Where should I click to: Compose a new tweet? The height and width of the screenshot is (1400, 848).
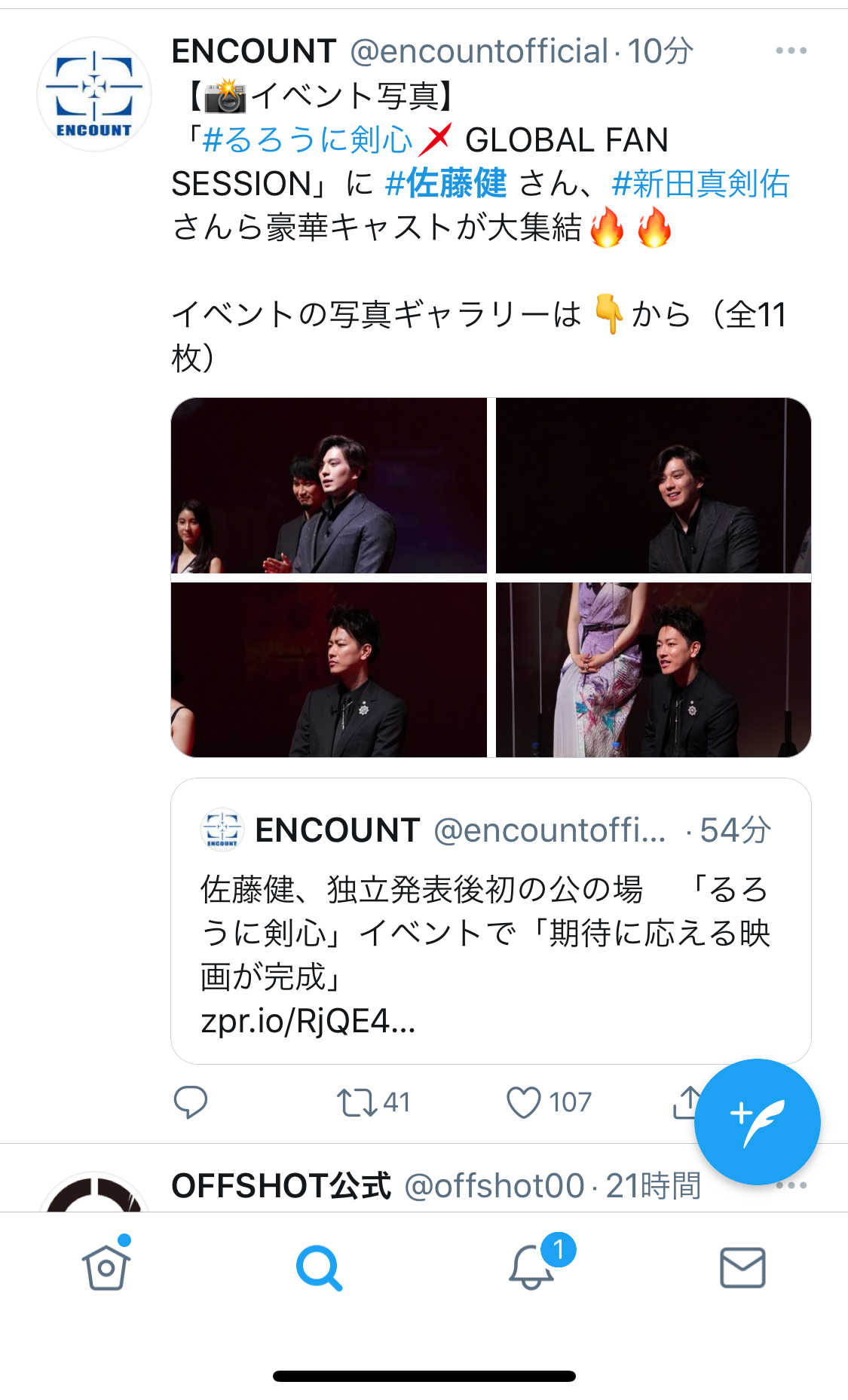[x=757, y=1122]
